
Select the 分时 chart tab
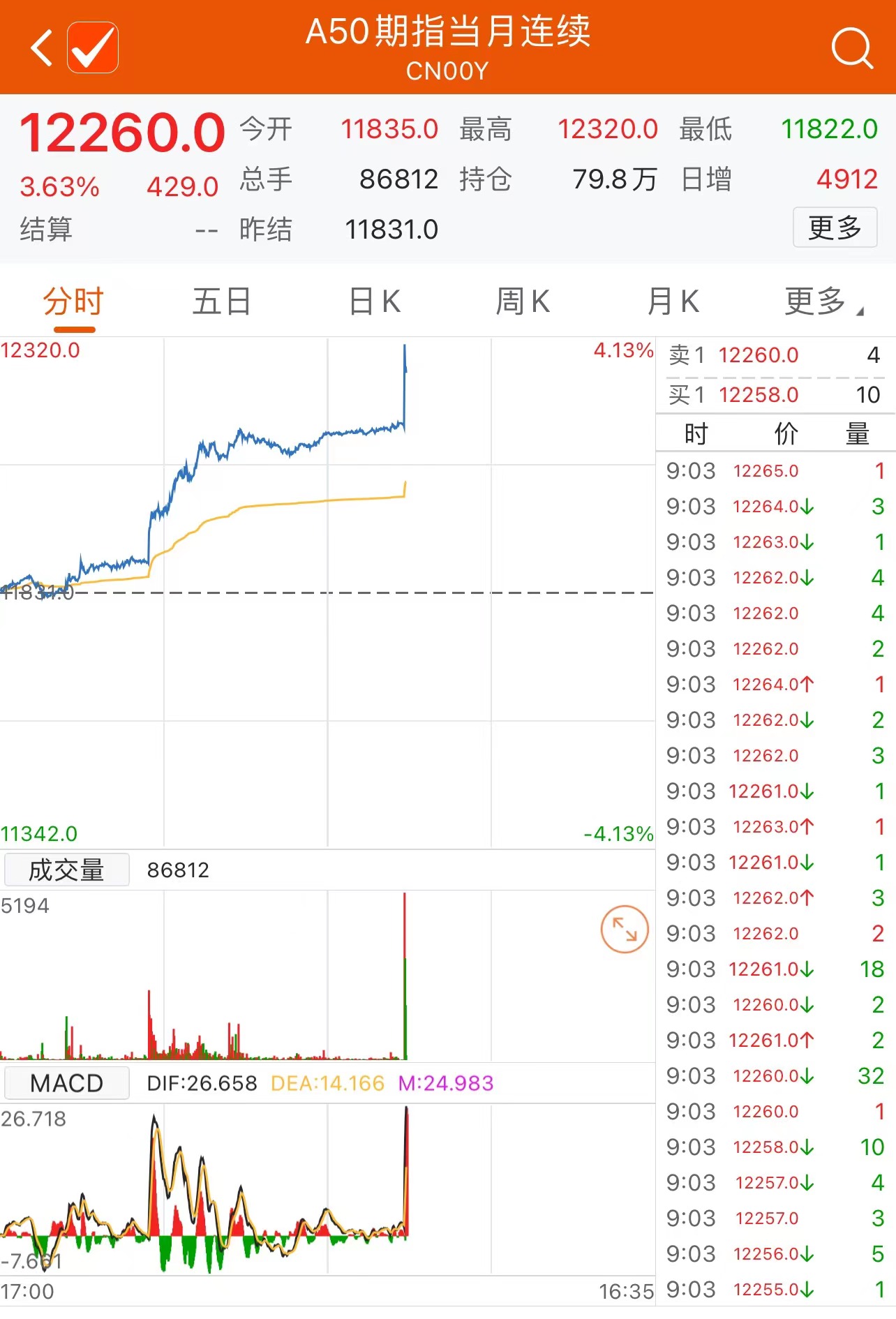click(x=73, y=302)
